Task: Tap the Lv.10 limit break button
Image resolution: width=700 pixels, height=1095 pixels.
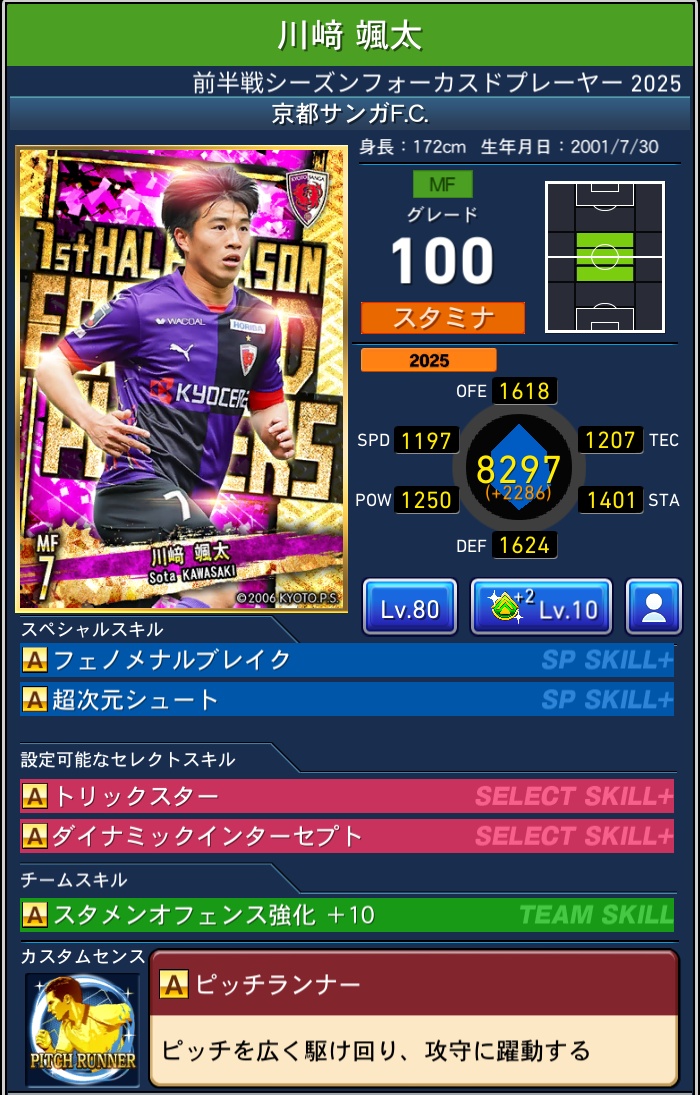Action: [x=541, y=608]
